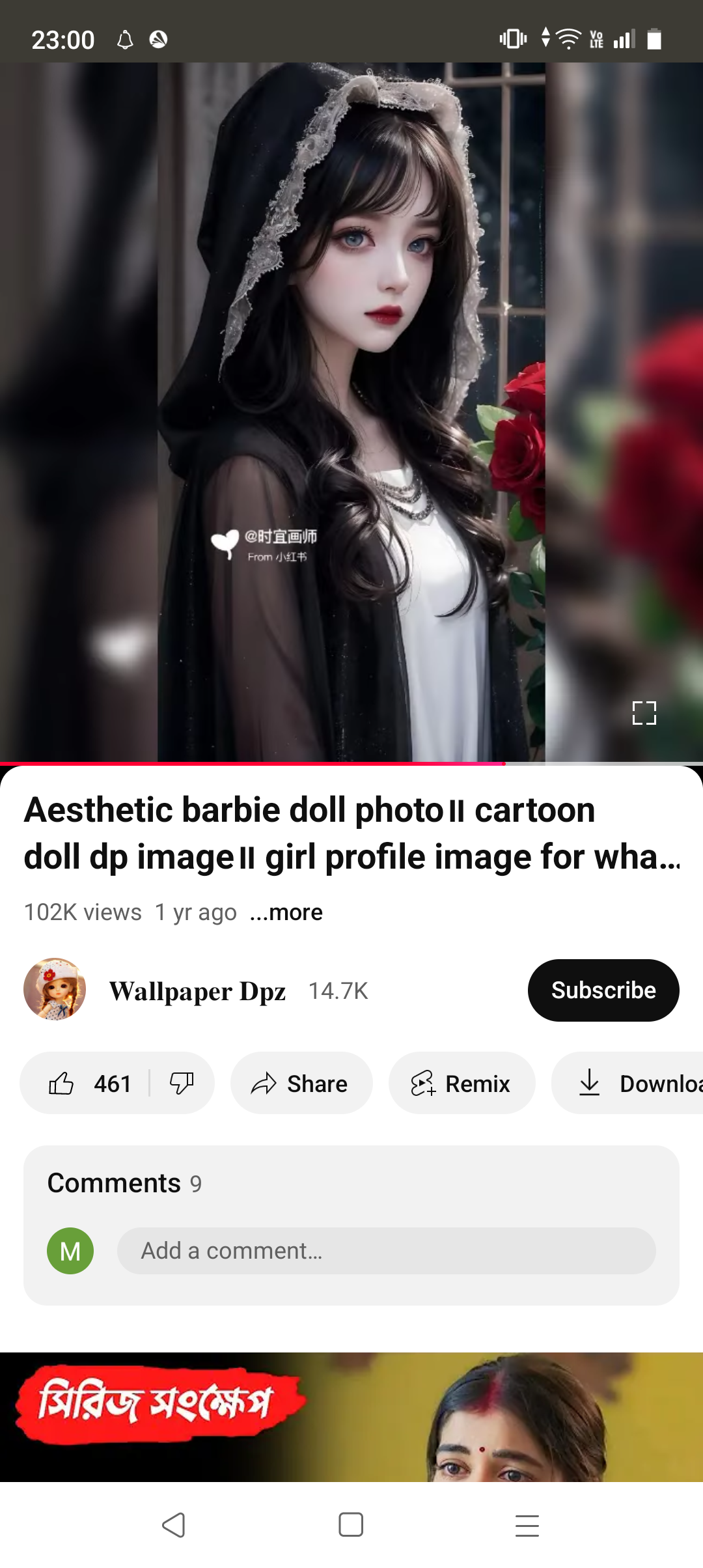This screenshot has height=1568, width=703.
Task: Share this video
Action: [301, 1084]
